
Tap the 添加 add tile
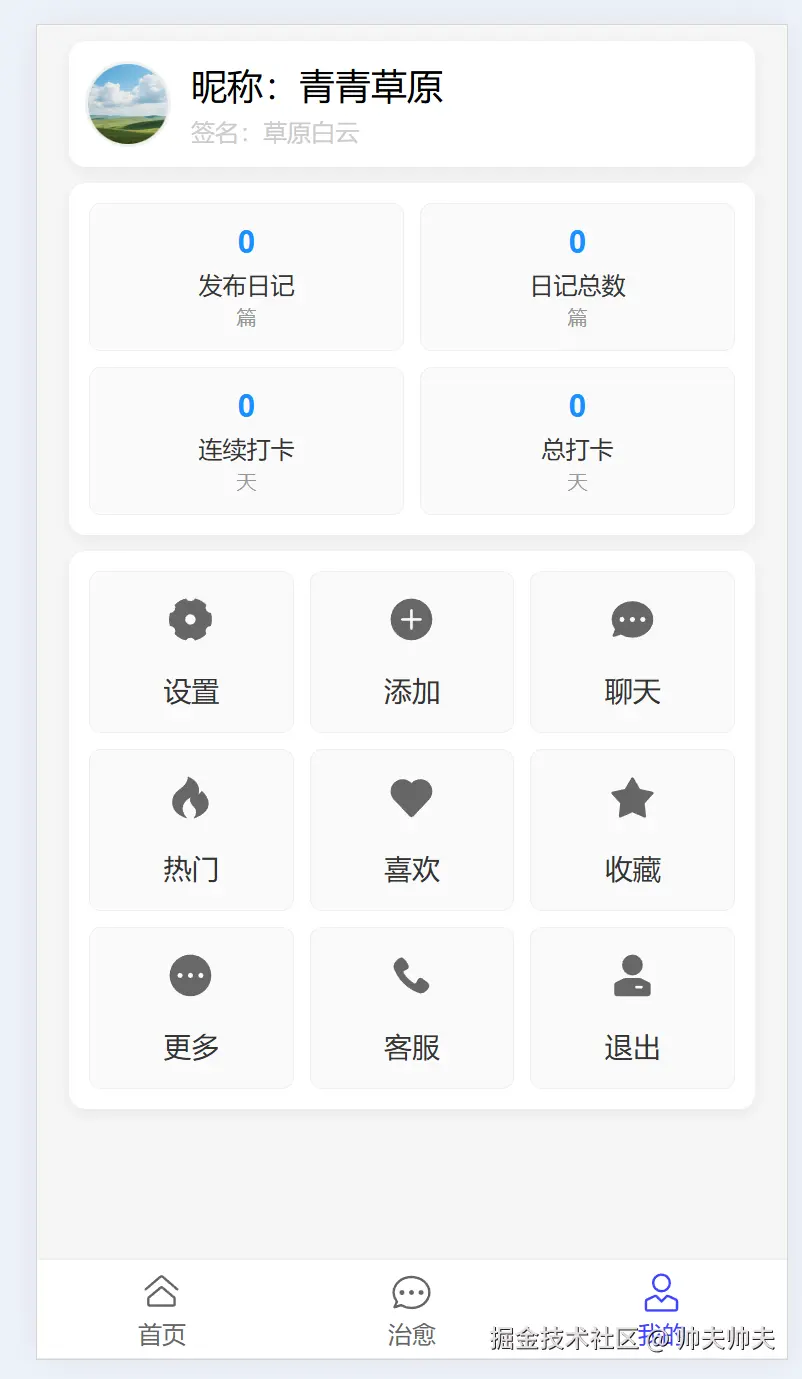[411, 651]
